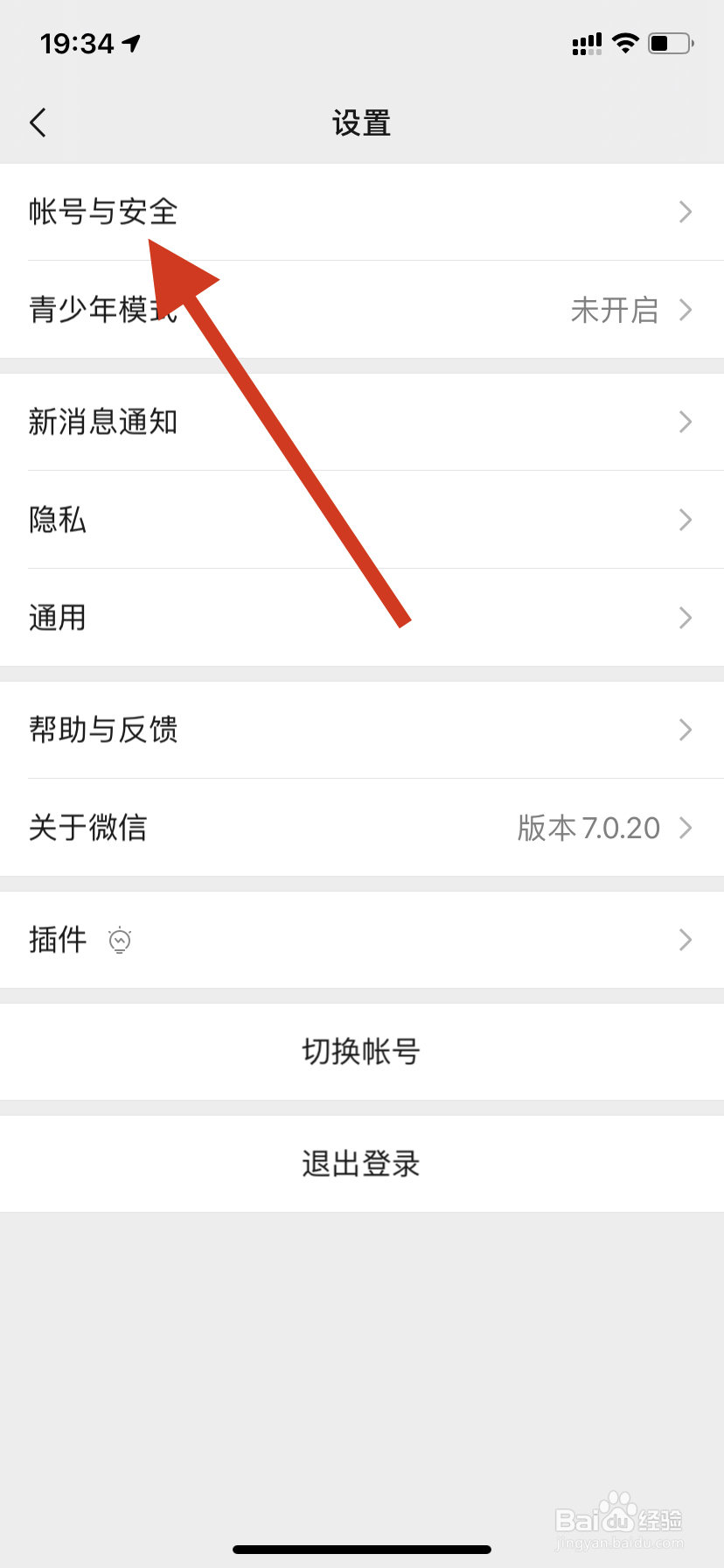
Task: Tap the 设置 title text
Action: (x=362, y=123)
